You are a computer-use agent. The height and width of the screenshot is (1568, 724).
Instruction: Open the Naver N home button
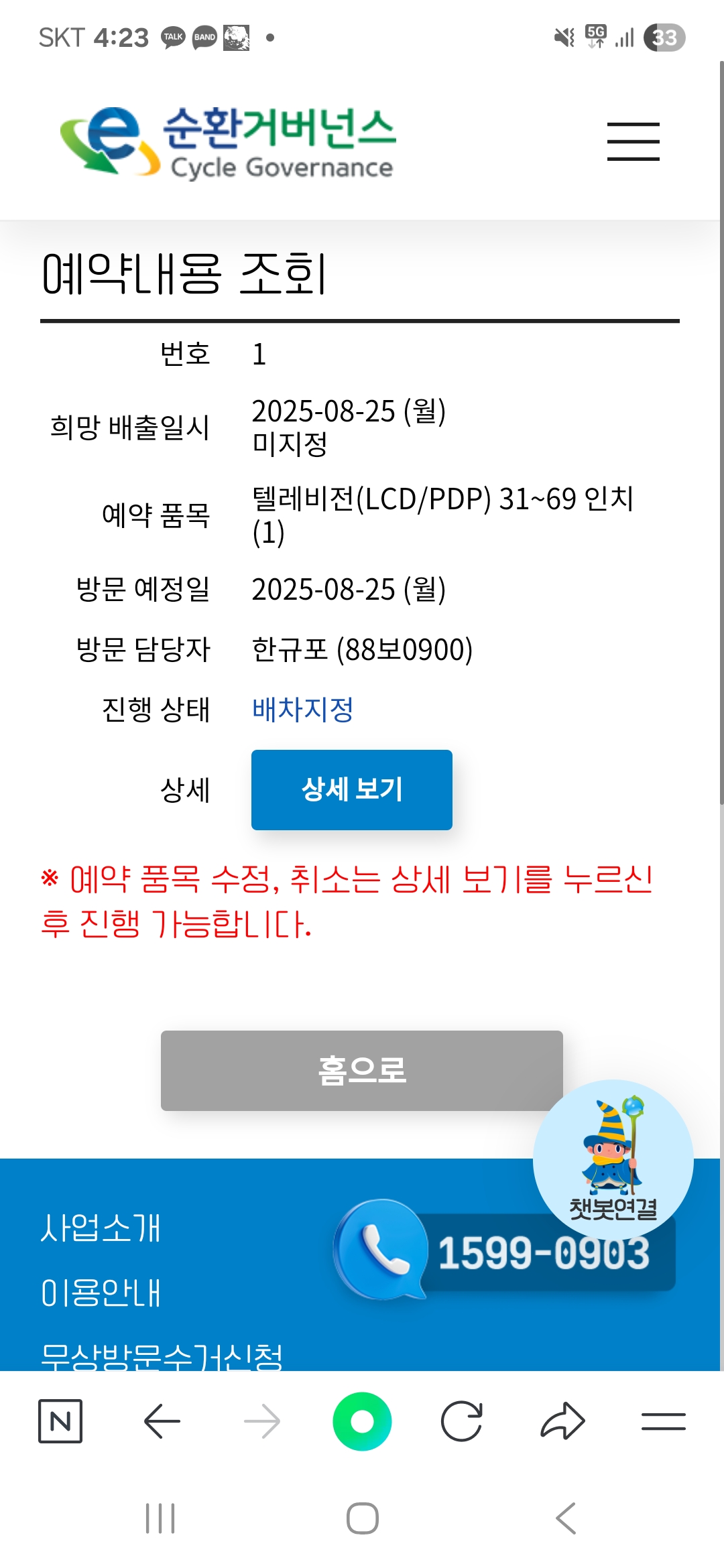click(x=60, y=1421)
